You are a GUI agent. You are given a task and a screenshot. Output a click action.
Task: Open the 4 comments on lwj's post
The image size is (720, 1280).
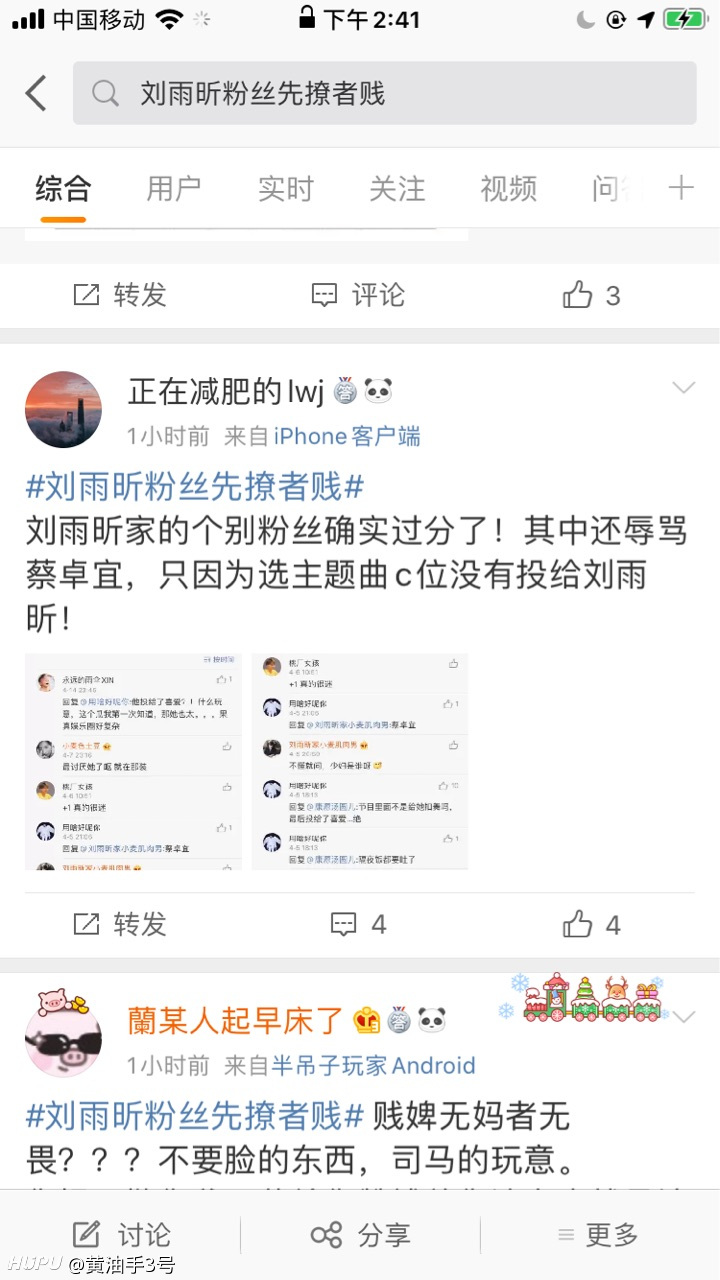358,925
